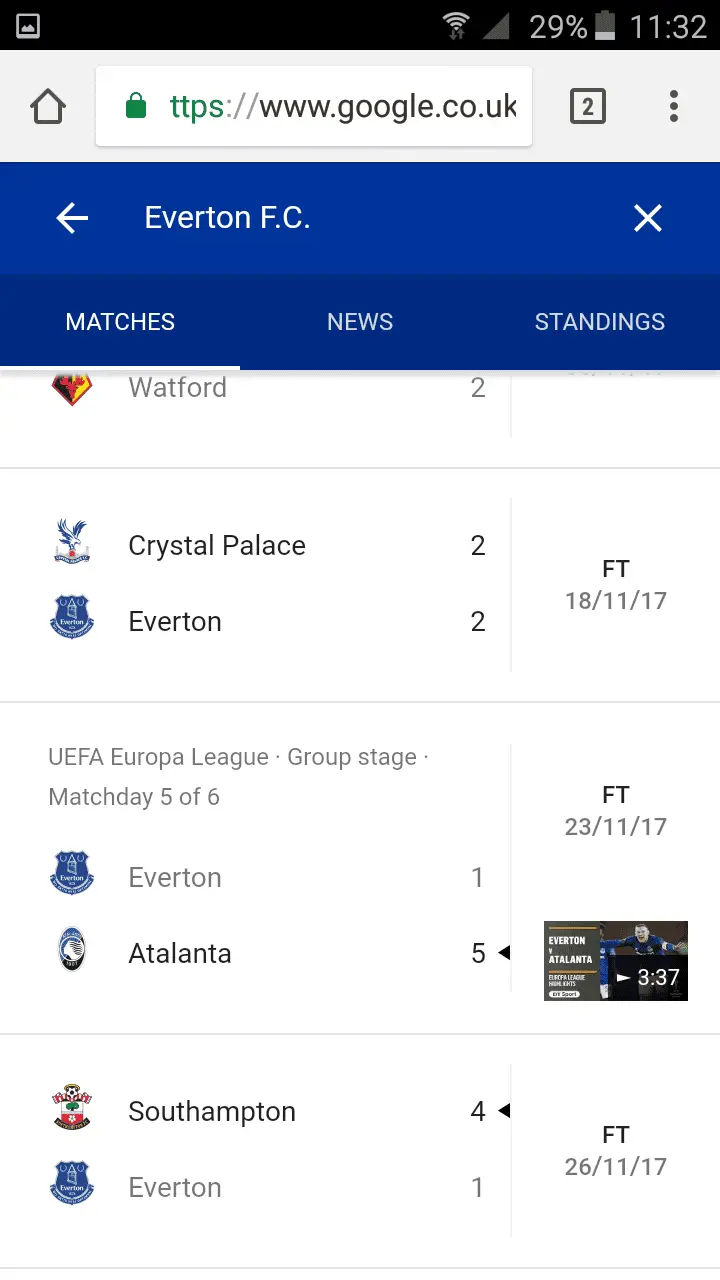Open the browser overflow menu
720x1280 pixels.
(674, 106)
